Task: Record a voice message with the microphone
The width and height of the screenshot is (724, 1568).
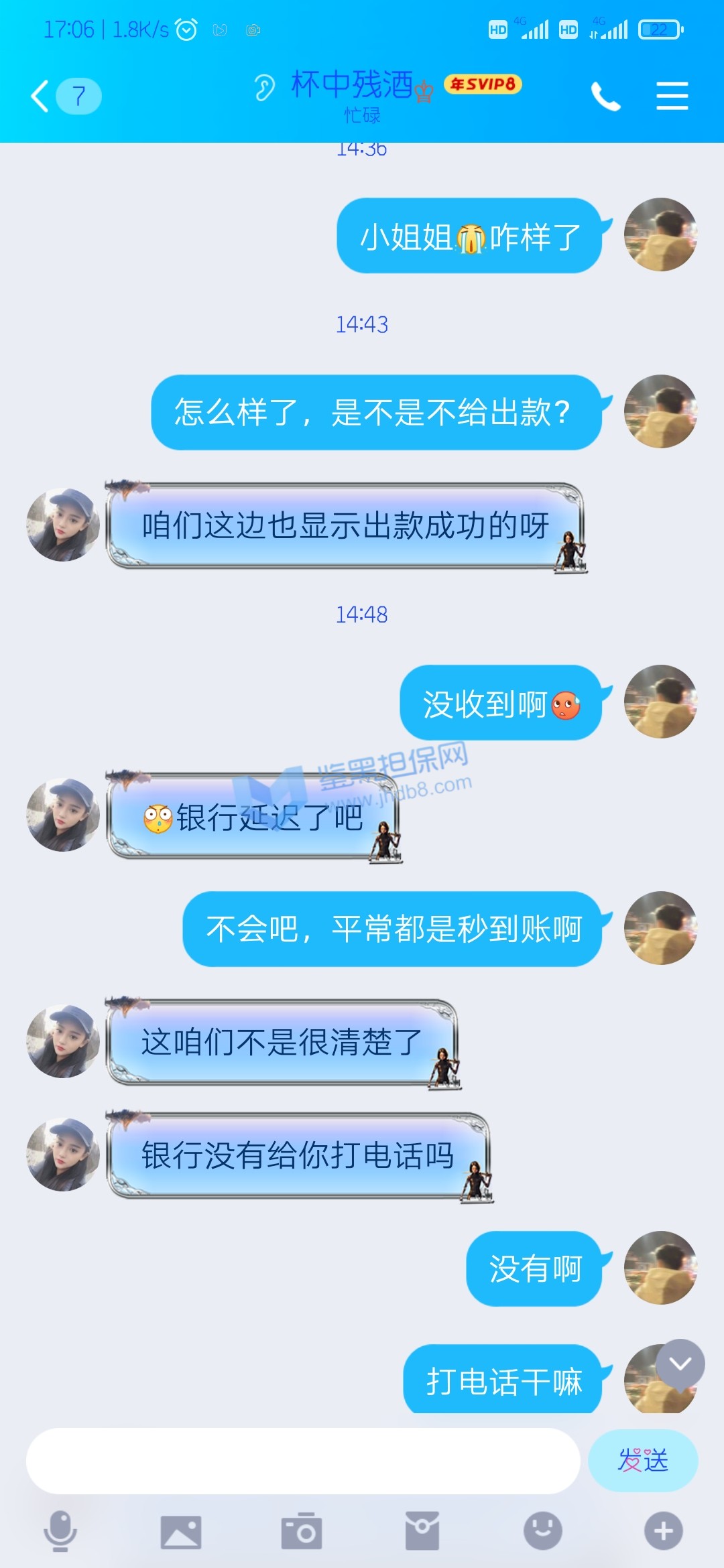Action: 60,1531
